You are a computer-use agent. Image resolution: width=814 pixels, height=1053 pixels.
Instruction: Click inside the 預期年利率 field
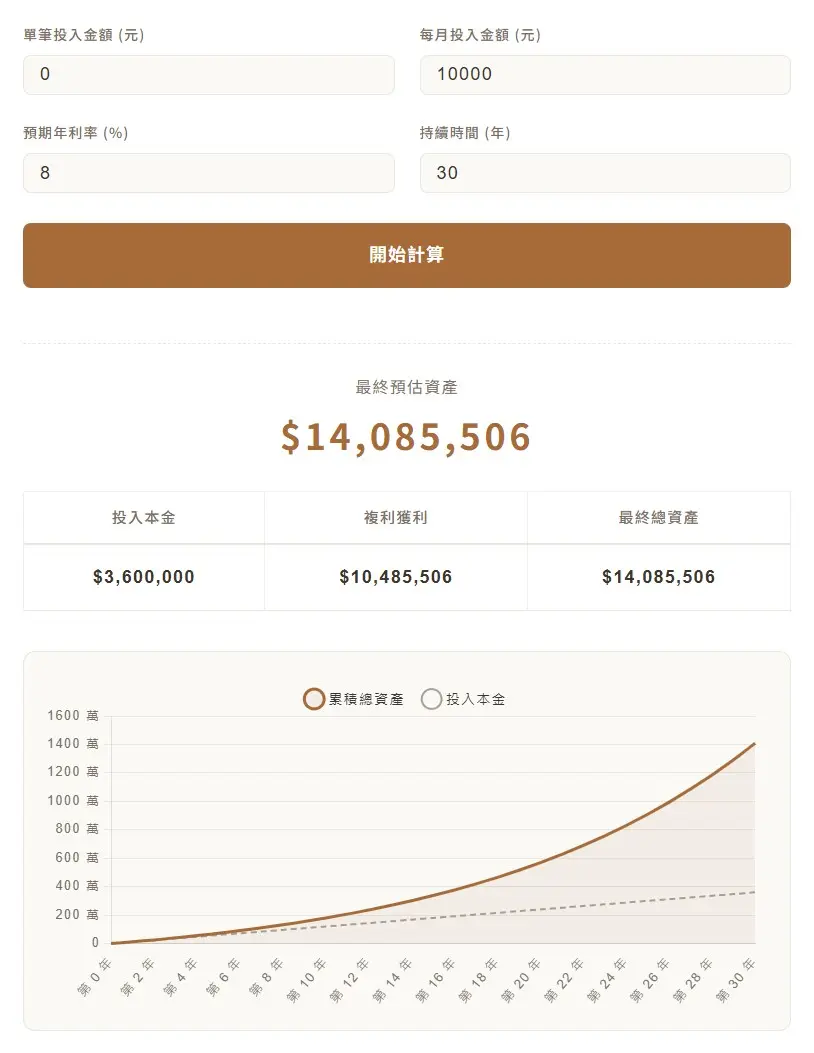click(x=208, y=172)
